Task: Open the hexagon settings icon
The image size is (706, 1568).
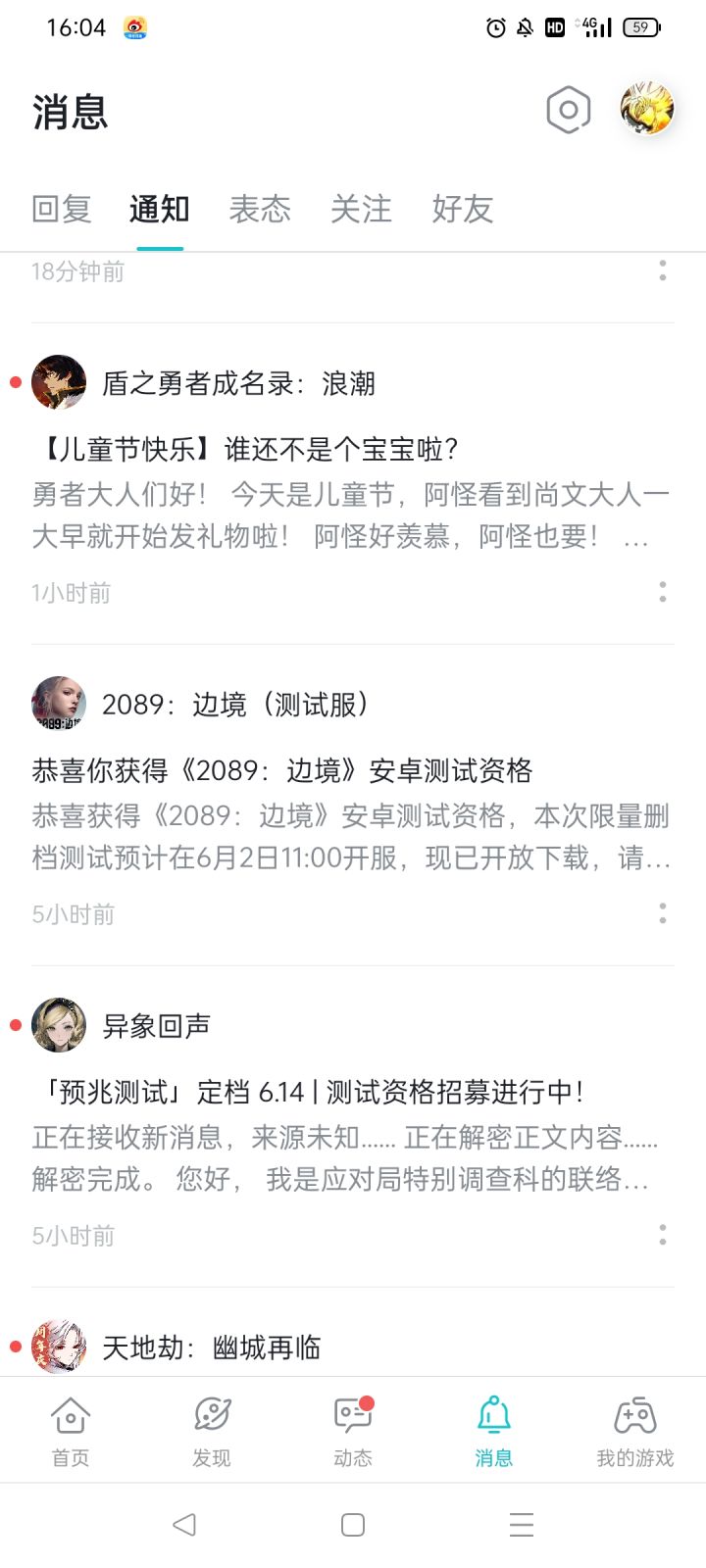Action: (x=569, y=110)
